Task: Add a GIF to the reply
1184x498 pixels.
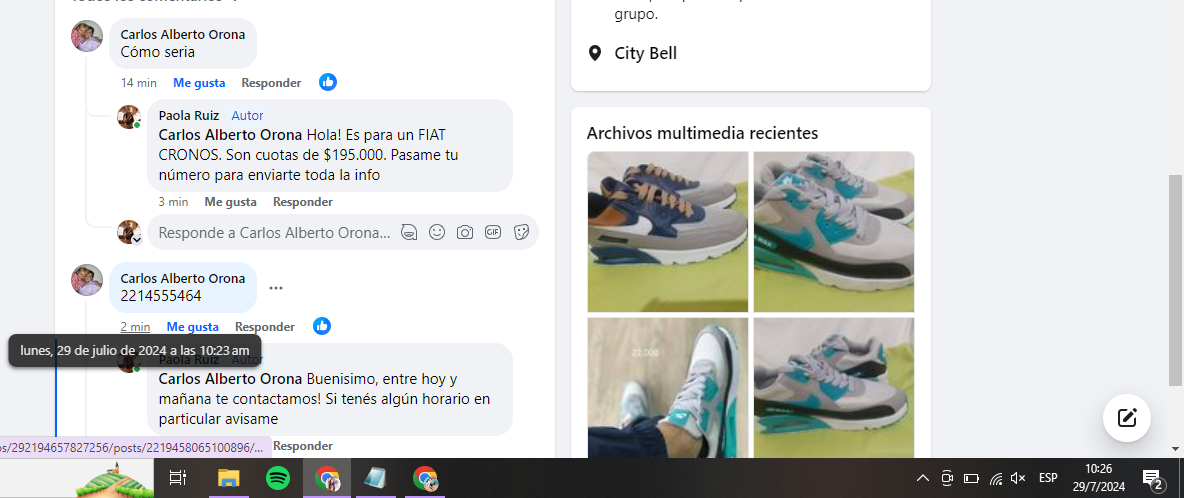Action: (x=493, y=232)
